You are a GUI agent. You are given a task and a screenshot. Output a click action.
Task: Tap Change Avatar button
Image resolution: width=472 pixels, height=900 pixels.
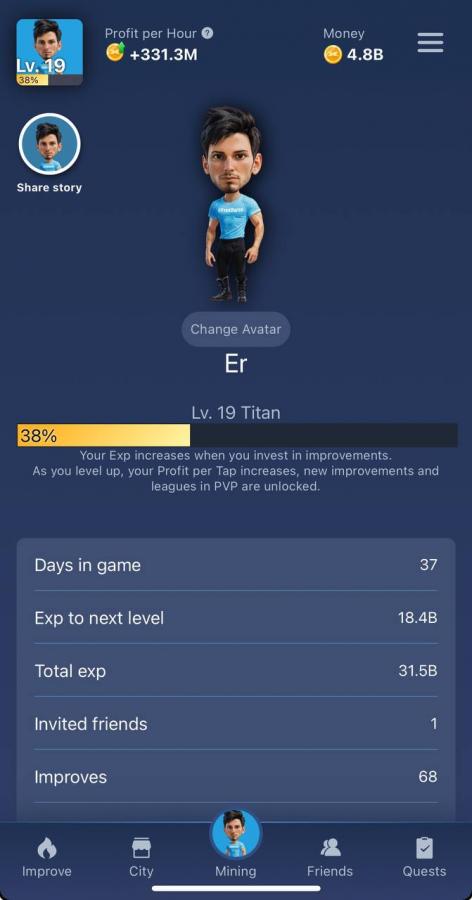coord(236,329)
